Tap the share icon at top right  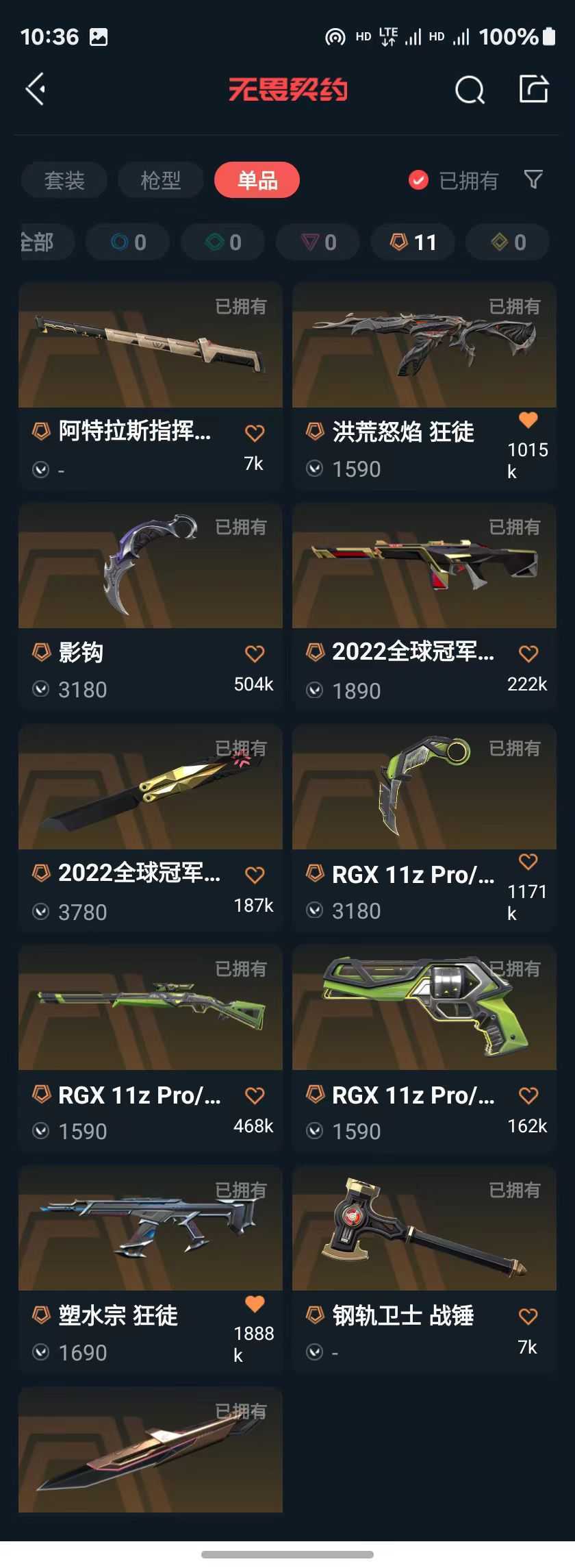pyautogui.click(x=533, y=89)
